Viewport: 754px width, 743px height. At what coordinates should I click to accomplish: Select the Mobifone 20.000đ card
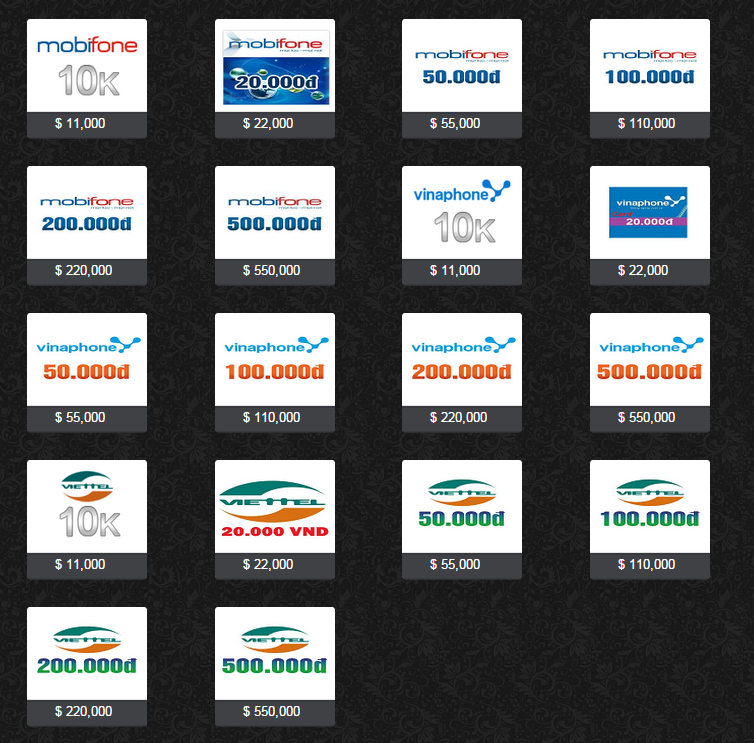(x=275, y=66)
